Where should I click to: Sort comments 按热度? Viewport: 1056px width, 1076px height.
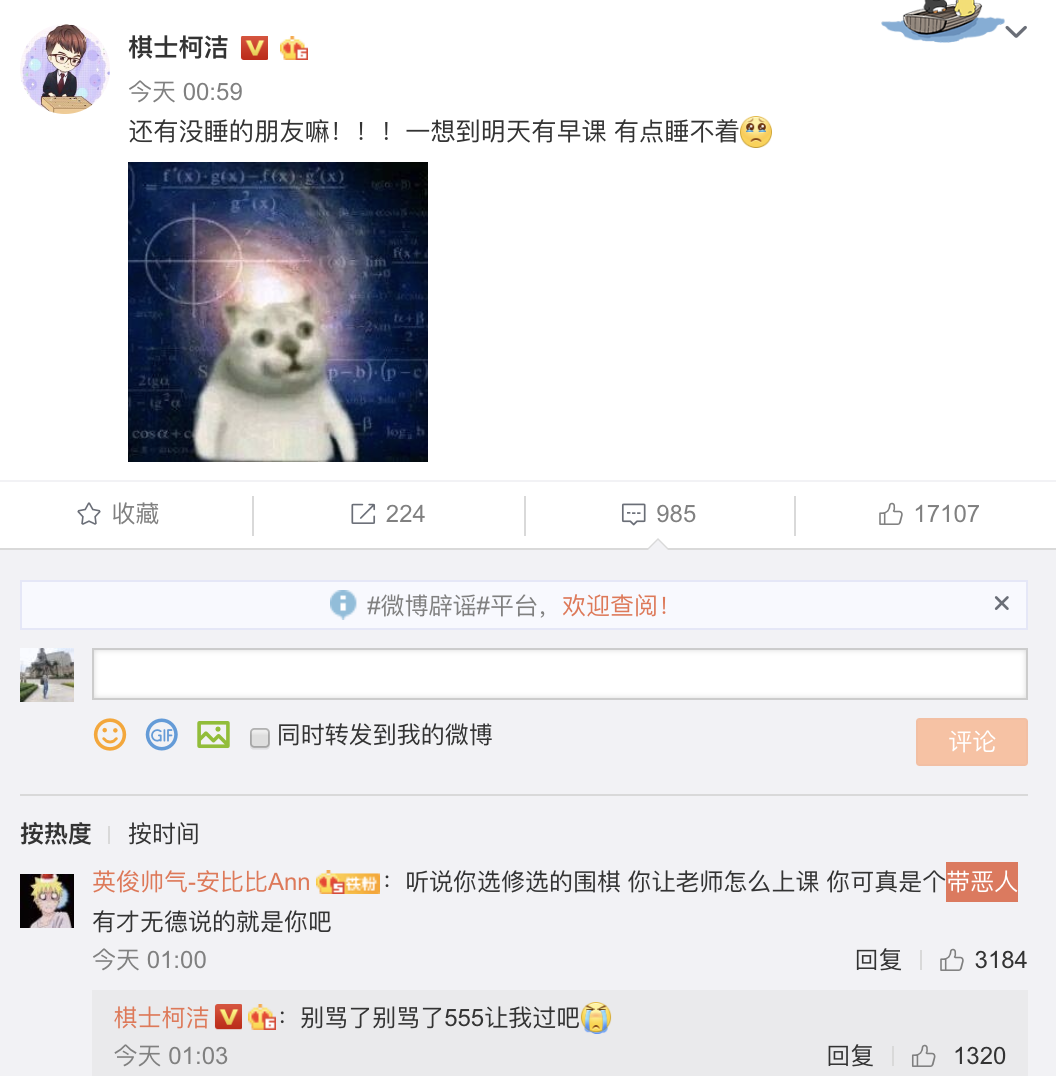click(56, 833)
